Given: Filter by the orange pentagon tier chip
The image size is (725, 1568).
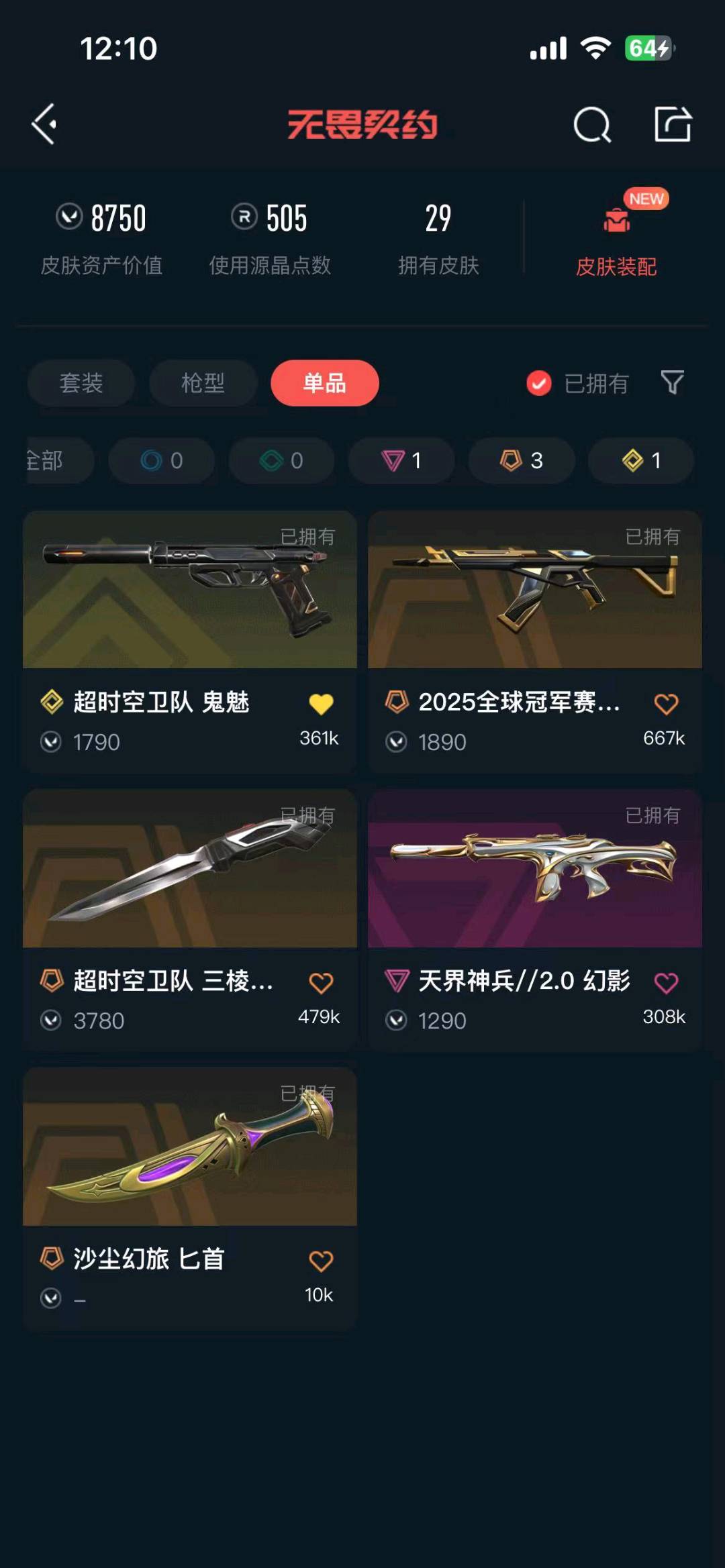Looking at the screenshot, I should (522, 460).
